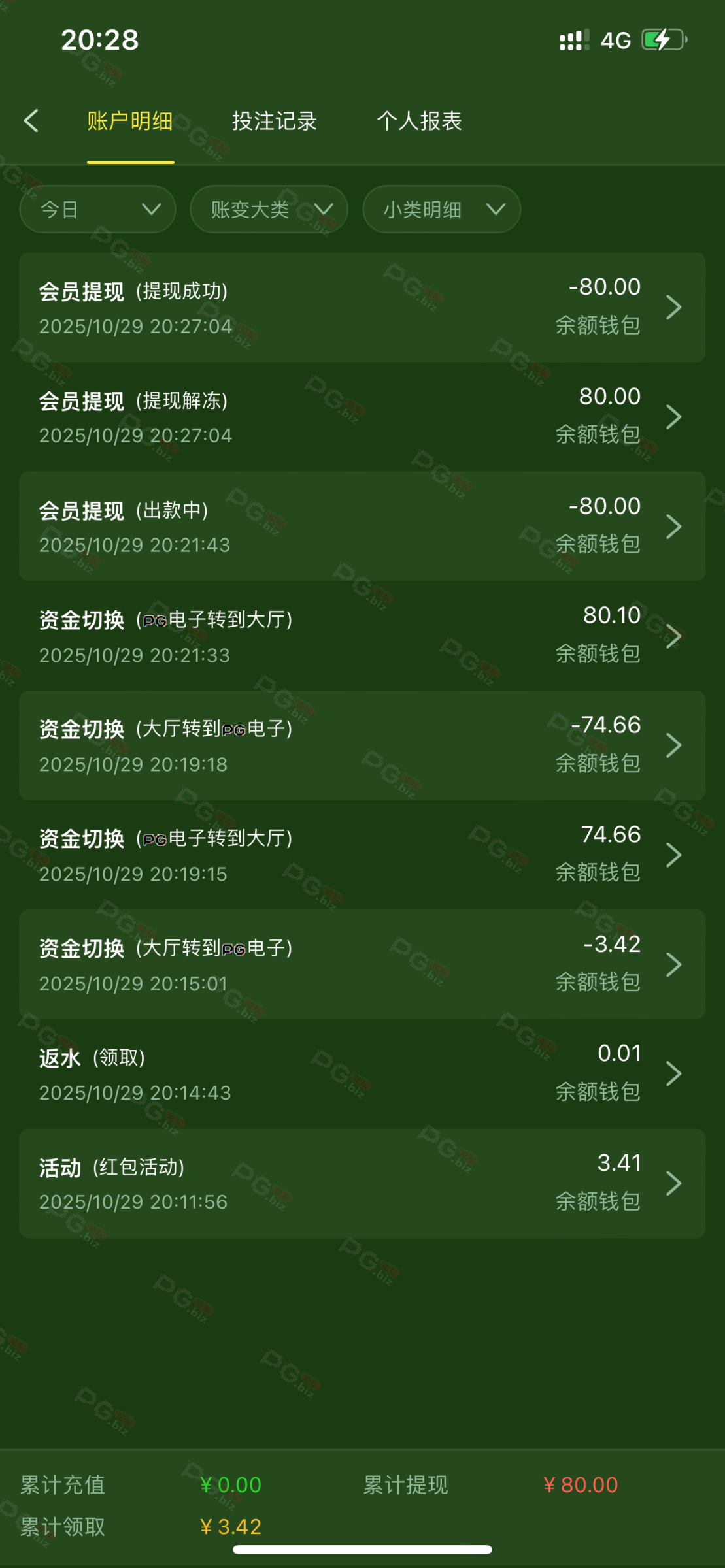This screenshot has width=725, height=1568.
Task: View the -74.66 资金切换 transfer details
Action: pyautogui.click(x=362, y=745)
